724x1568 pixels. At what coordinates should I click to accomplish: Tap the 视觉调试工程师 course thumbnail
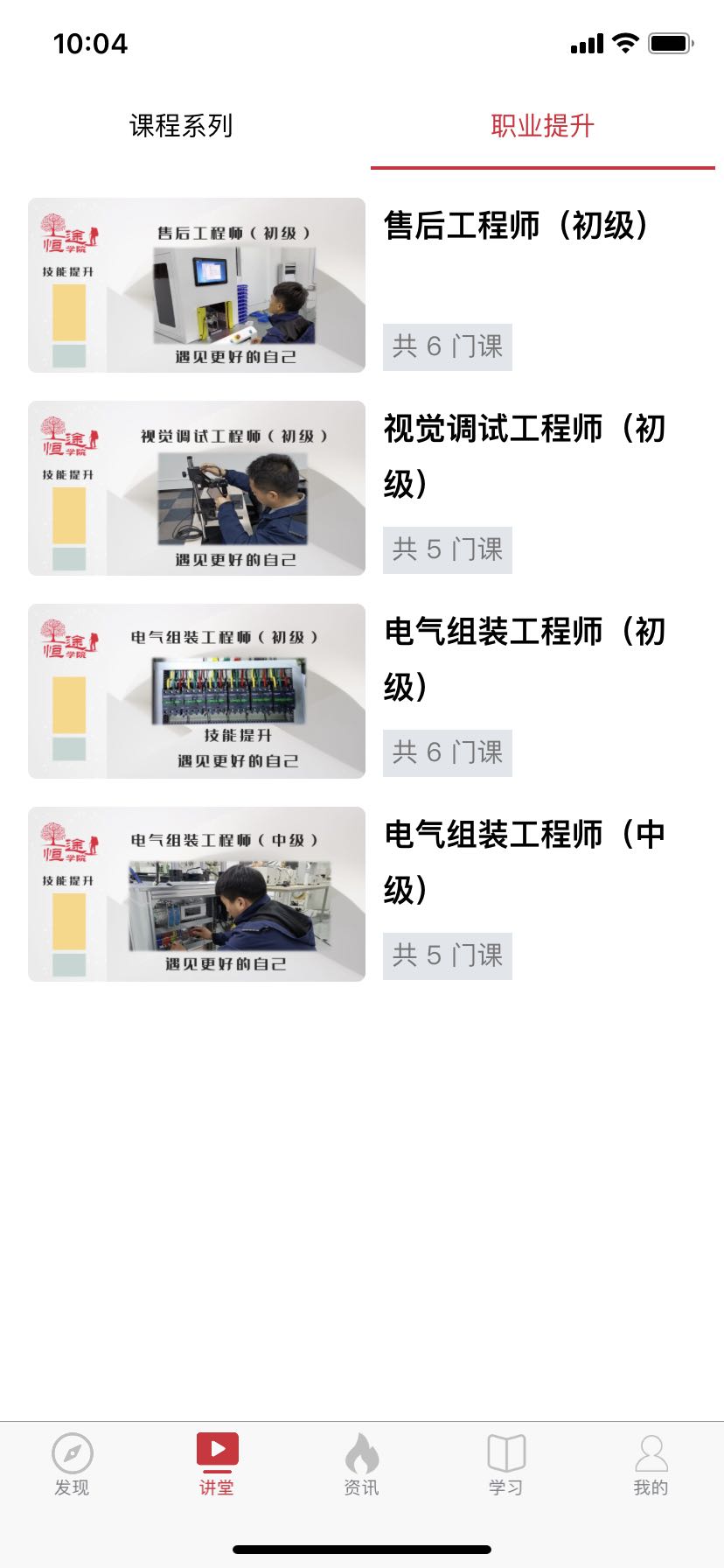click(197, 488)
